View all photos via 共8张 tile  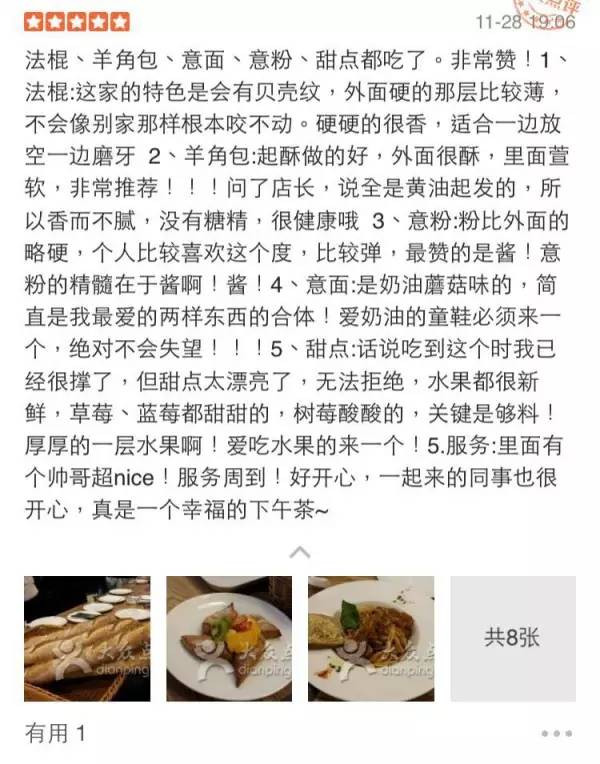coord(512,638)
